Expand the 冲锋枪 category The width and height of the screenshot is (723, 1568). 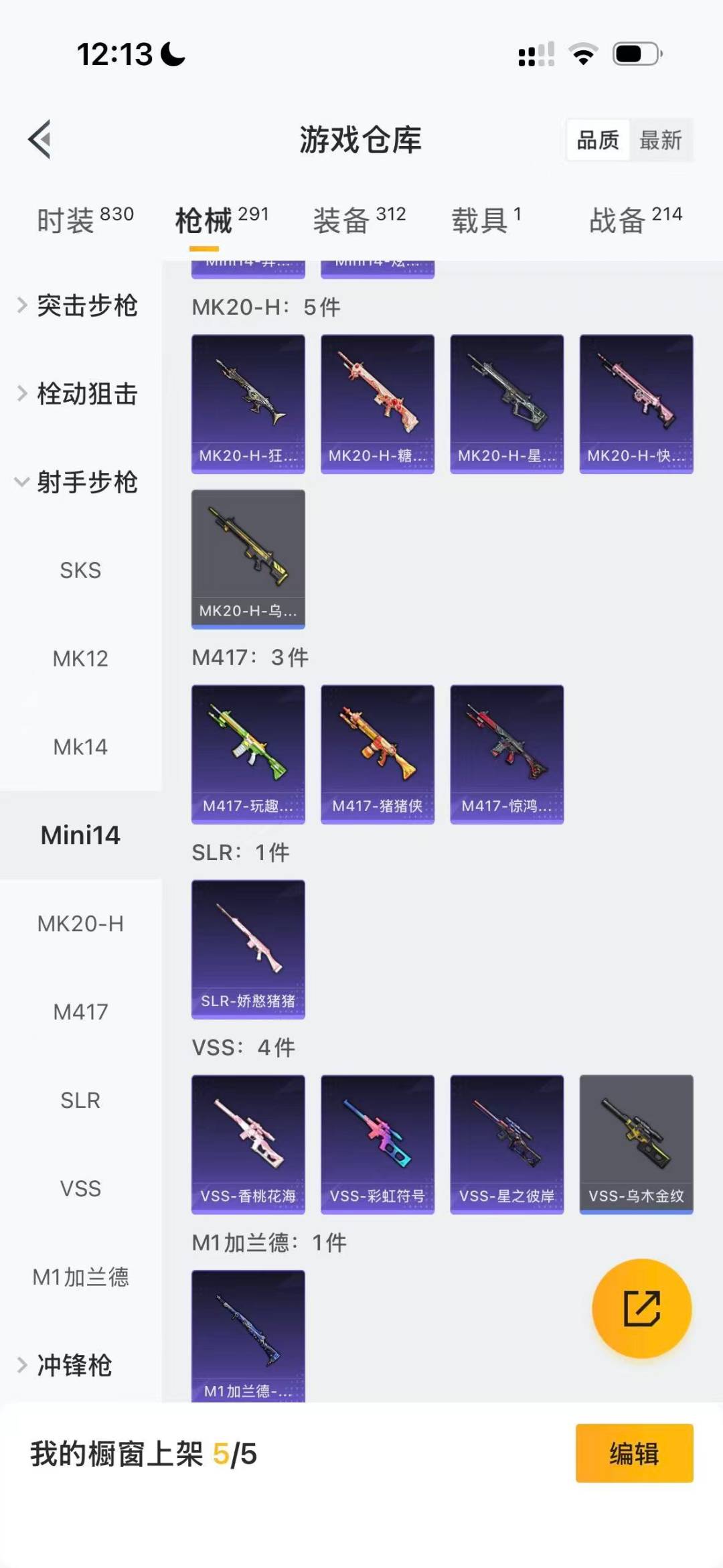[x=74, y=1365]
